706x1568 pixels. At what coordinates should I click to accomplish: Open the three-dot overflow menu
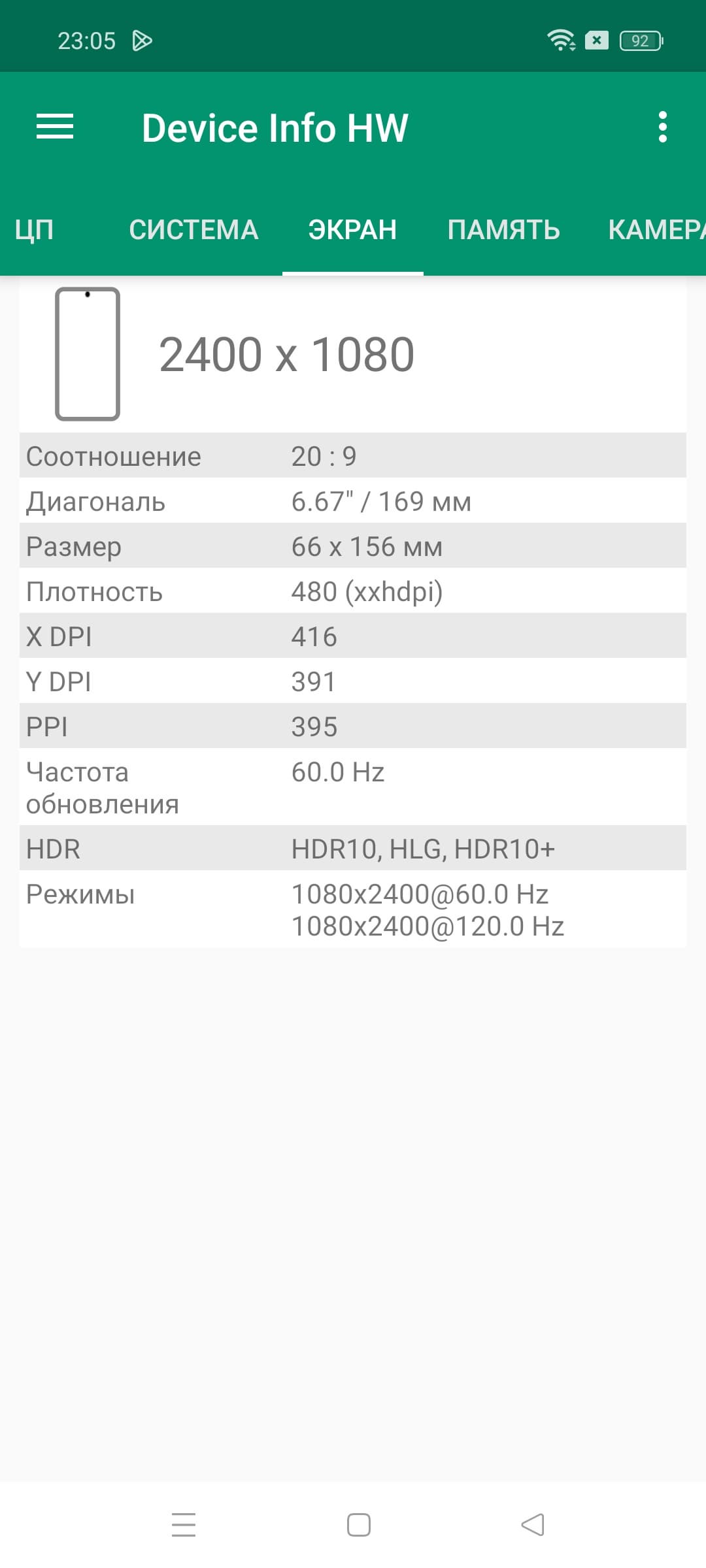[662, 127]
